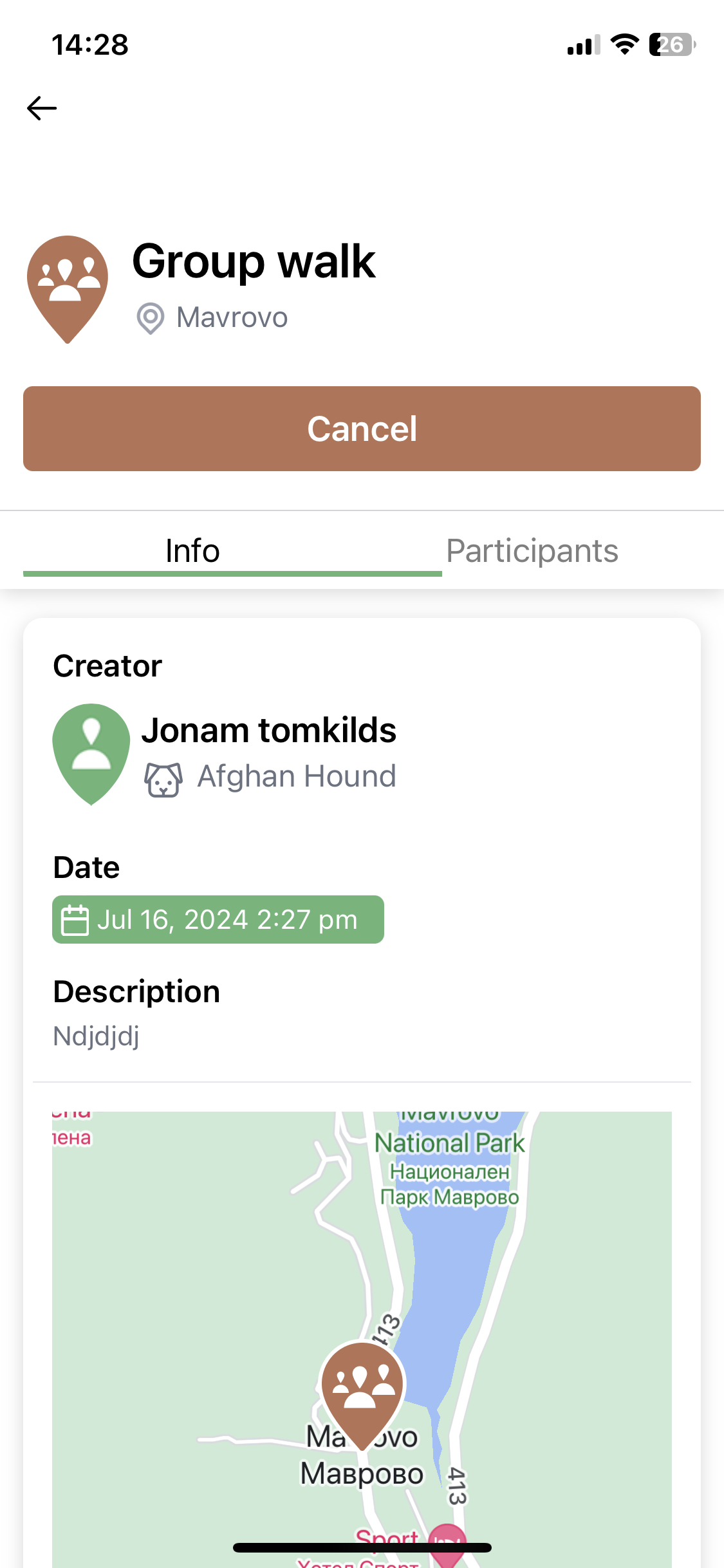The width and height of the screenshot is (724, 1568).
Task: Go back using the arrow icon
Action: pyautogui.click(x=42, y=108)
